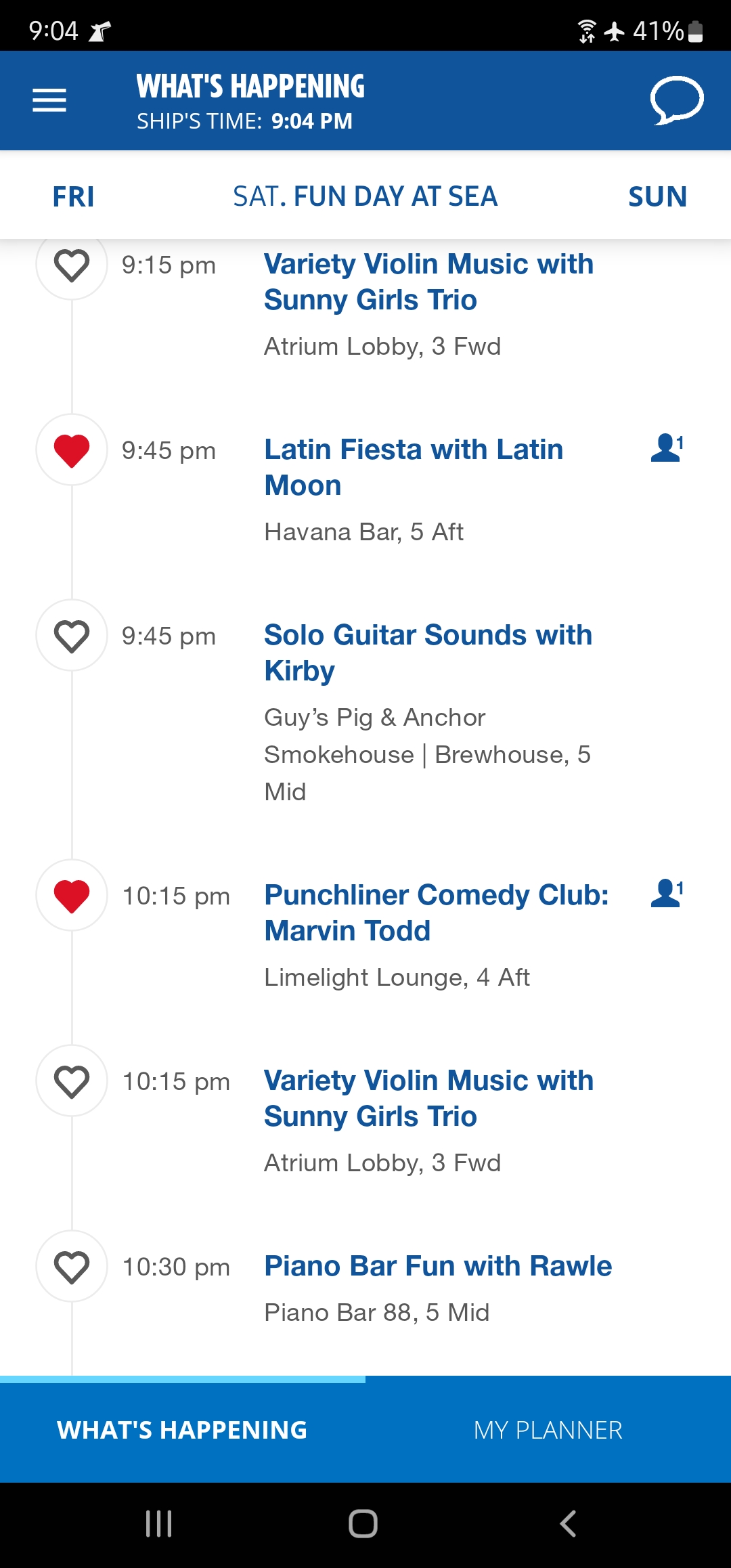Viewport: 731px width, 1568px height.
Task: Open Piano Bar Fun with Rawle event
Action: coord(438,1266)
